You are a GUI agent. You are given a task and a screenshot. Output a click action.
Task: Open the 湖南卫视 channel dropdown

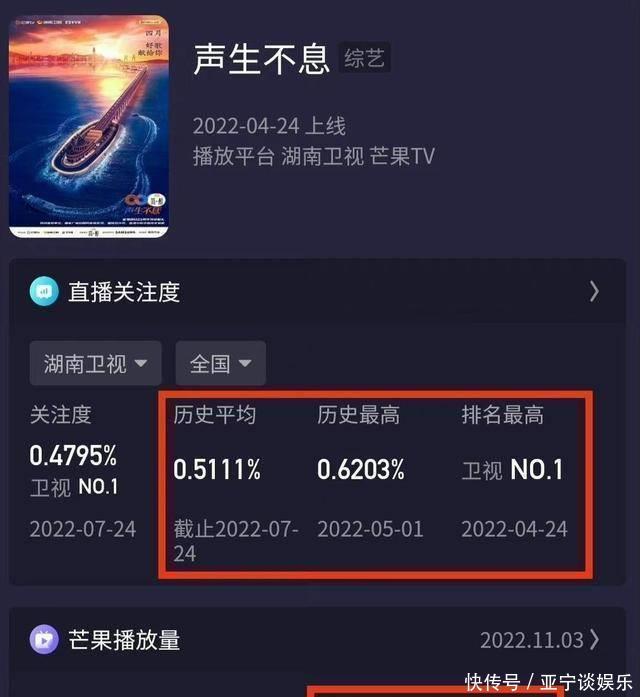click(95, 363)
